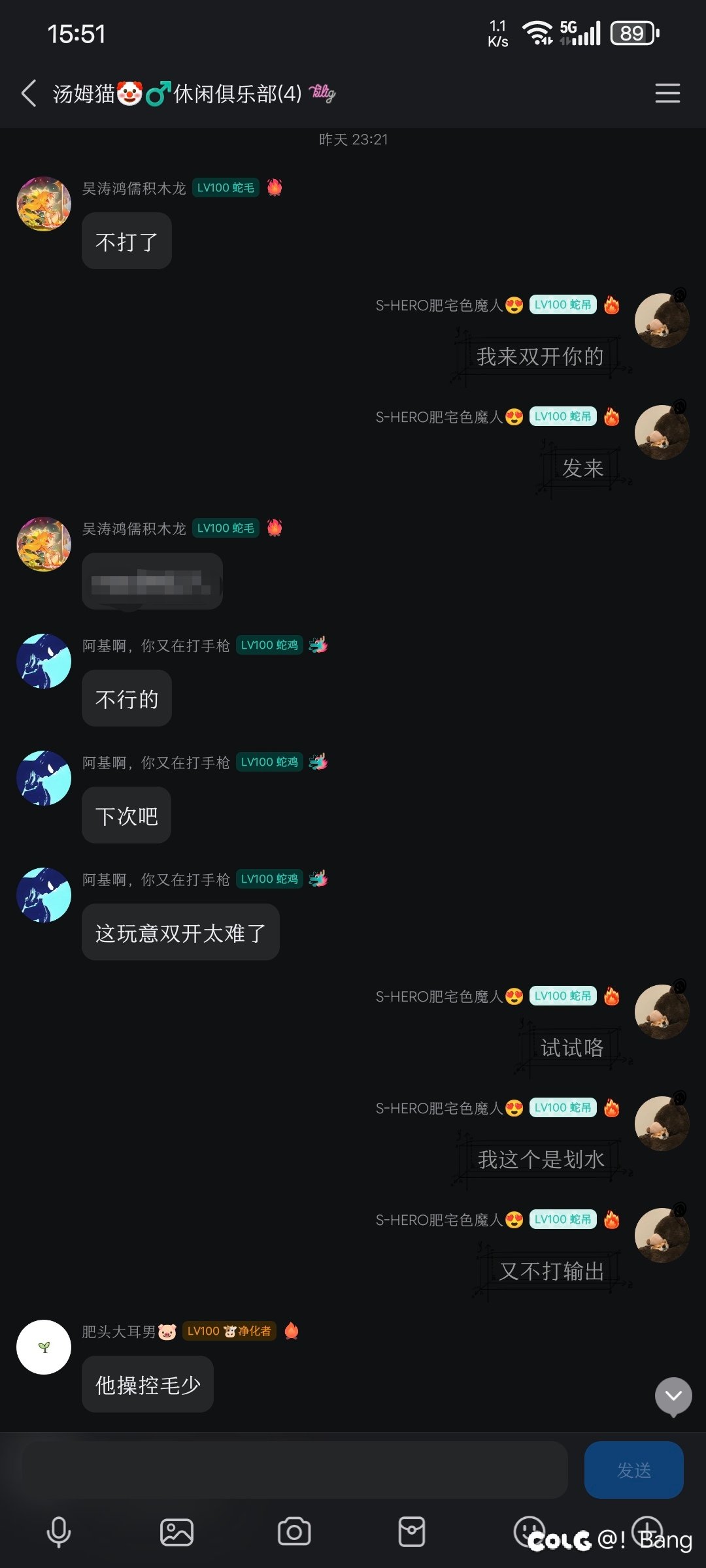This screenshot has height=1568, width=706.
Task: Tap the flame badge beside S-HERO肥宅色魔人
Action: coord(611,304)
